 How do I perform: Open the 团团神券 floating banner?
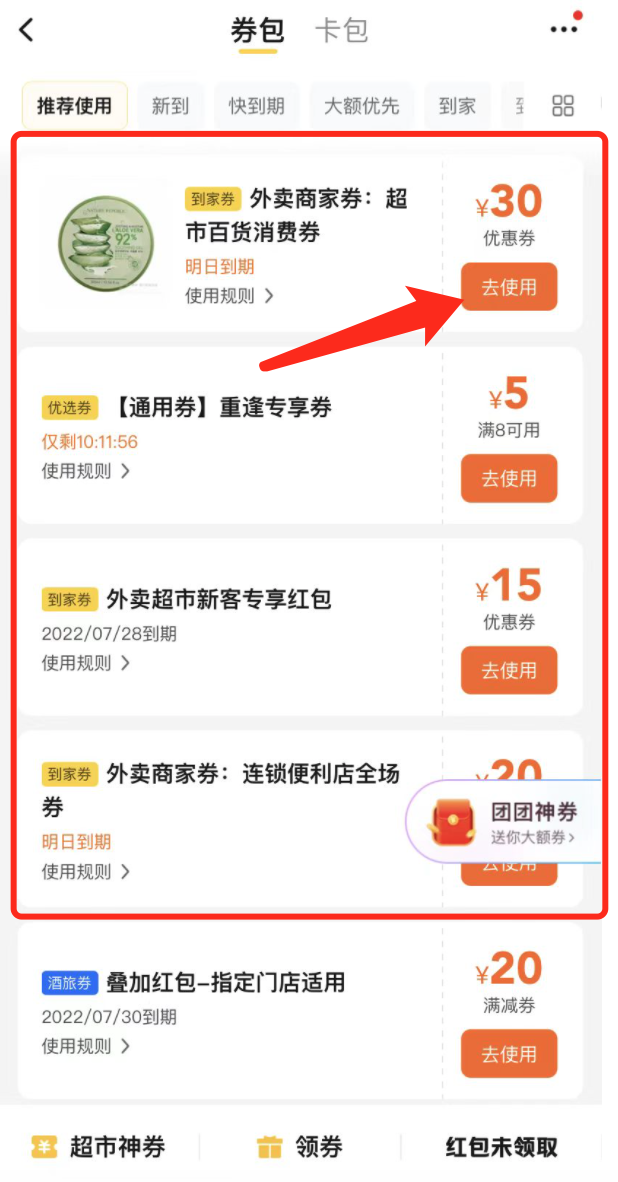[x=510, y=822]
